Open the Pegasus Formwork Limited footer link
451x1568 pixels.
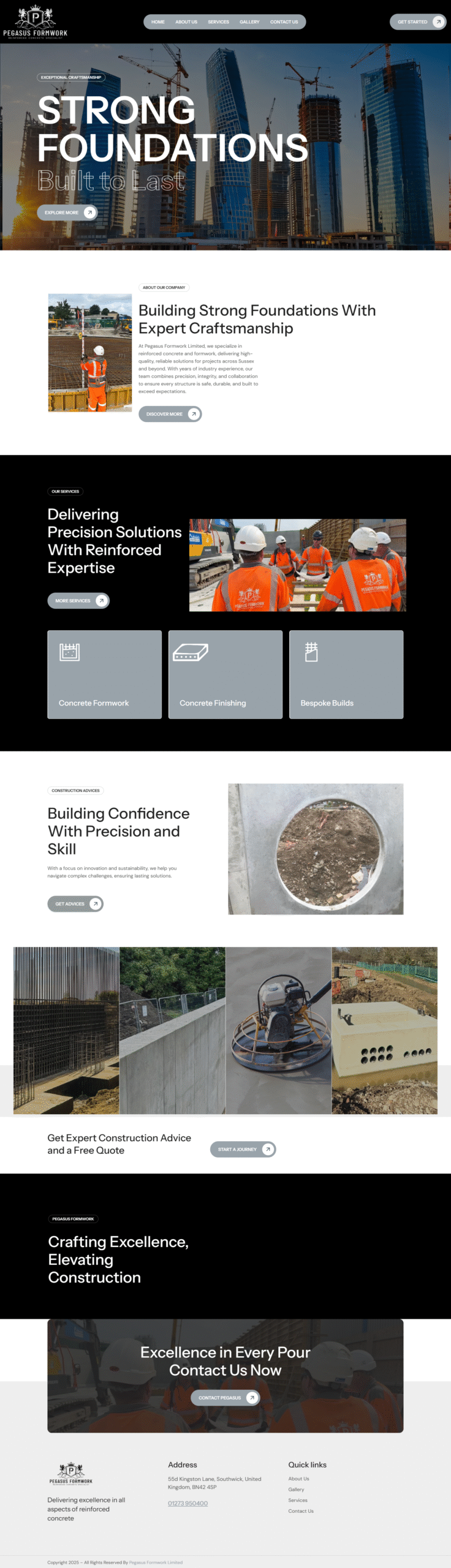click(x=156, y=1562)
